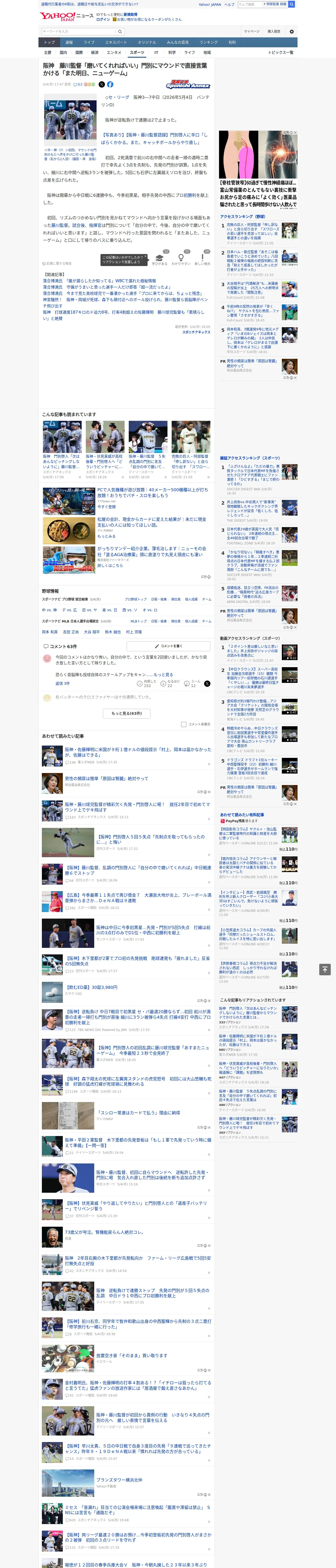This screenshot has height=1568, width=336.
Task: Open the settings gear icon
Action: [292, 31]
